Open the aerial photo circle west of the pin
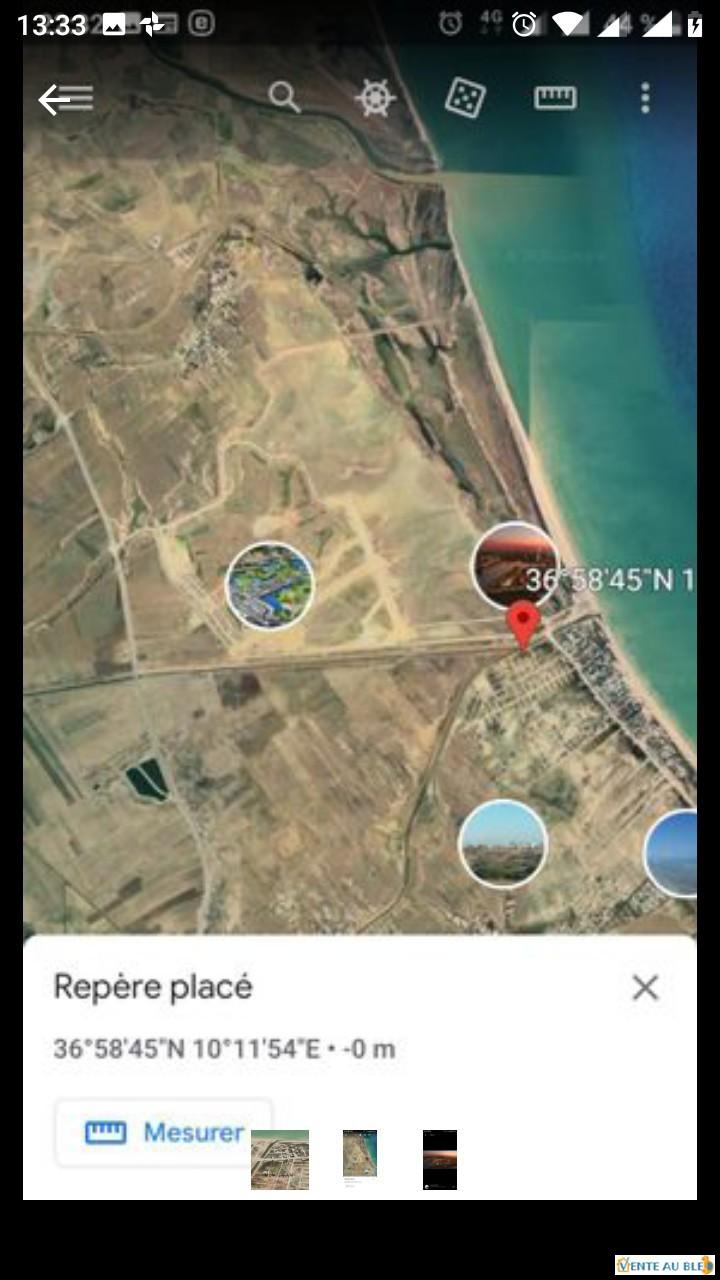 270,585
